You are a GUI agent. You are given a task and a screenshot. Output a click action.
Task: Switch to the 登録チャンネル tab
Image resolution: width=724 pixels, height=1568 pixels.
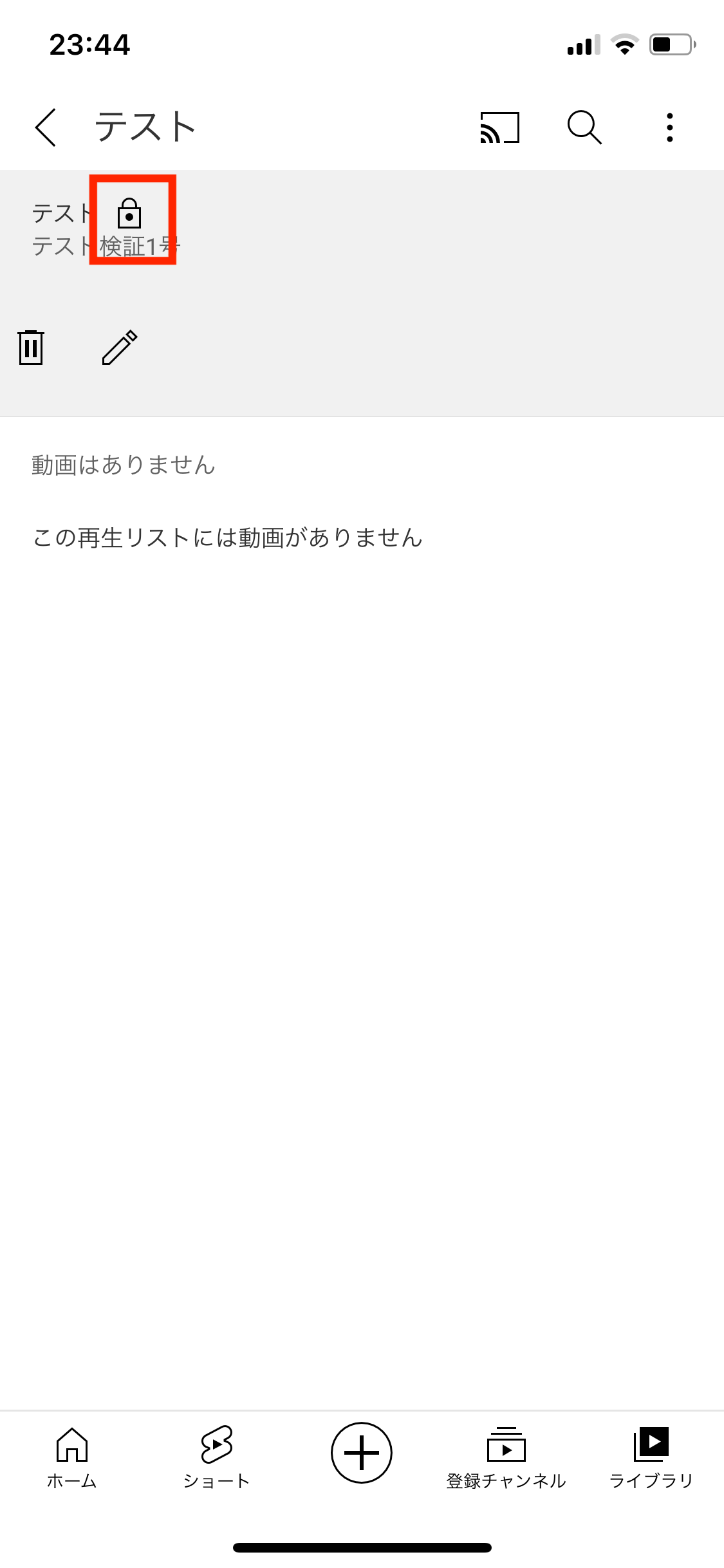506,1457
